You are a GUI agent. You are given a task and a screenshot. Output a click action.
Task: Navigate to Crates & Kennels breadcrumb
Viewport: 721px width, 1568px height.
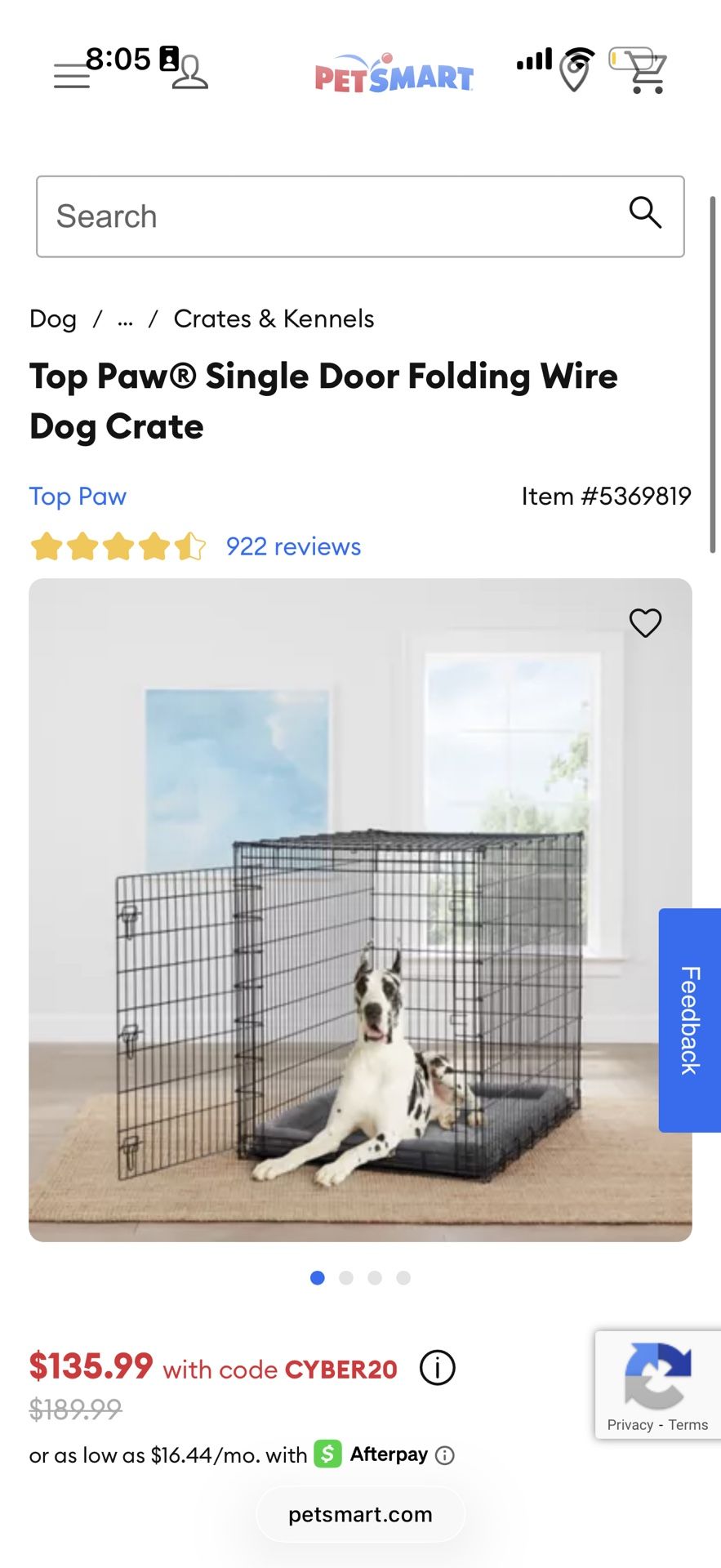[x=274, y=318]
